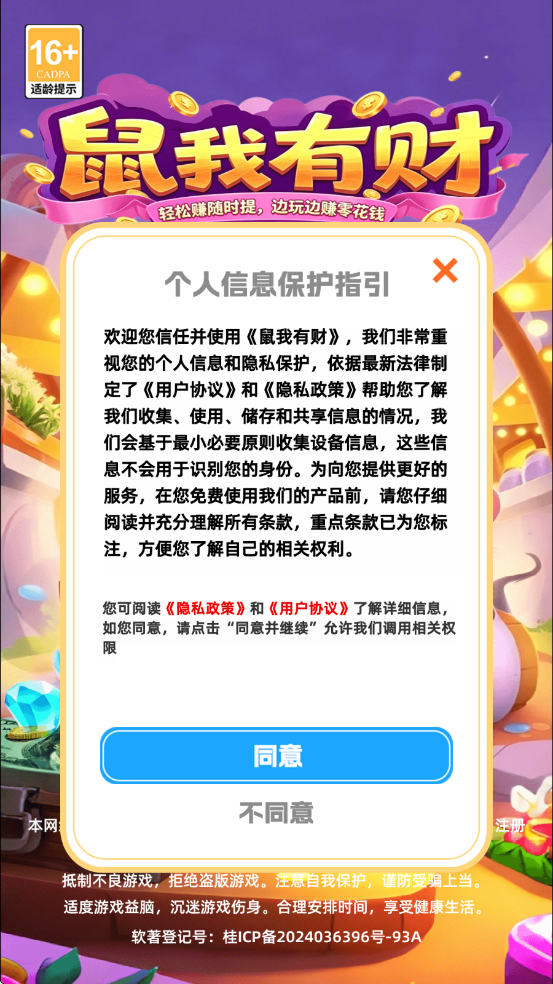Screen dimensions: 553x984
Task: Close the privacy dialog with the orange X
Action: (x=445, y=270)
